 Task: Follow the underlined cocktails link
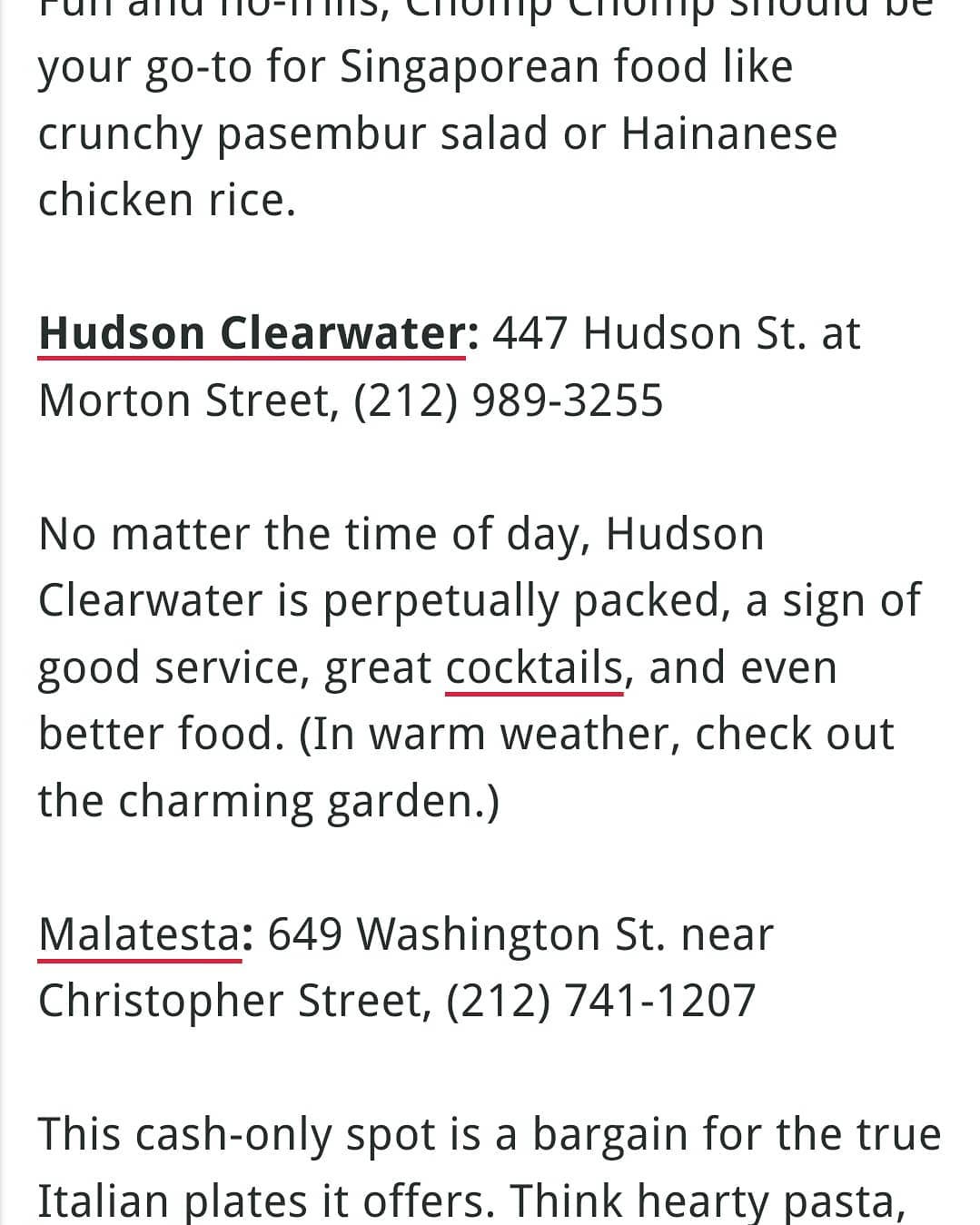coord(534,668)
